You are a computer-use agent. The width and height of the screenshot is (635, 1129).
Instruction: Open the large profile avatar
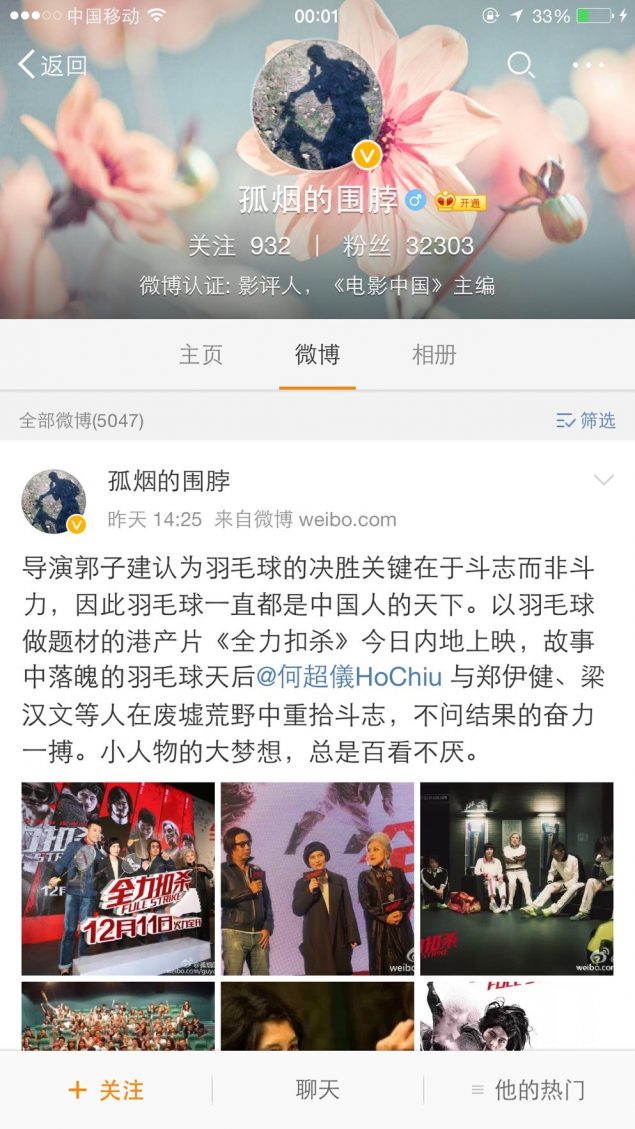click(317, 105)
